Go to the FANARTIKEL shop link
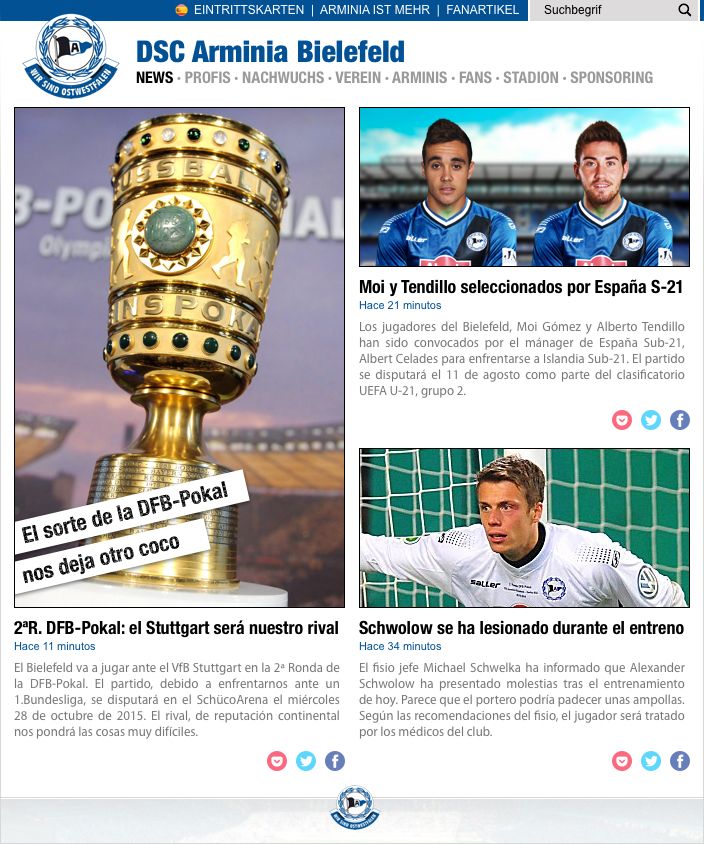 click(482, 10)
